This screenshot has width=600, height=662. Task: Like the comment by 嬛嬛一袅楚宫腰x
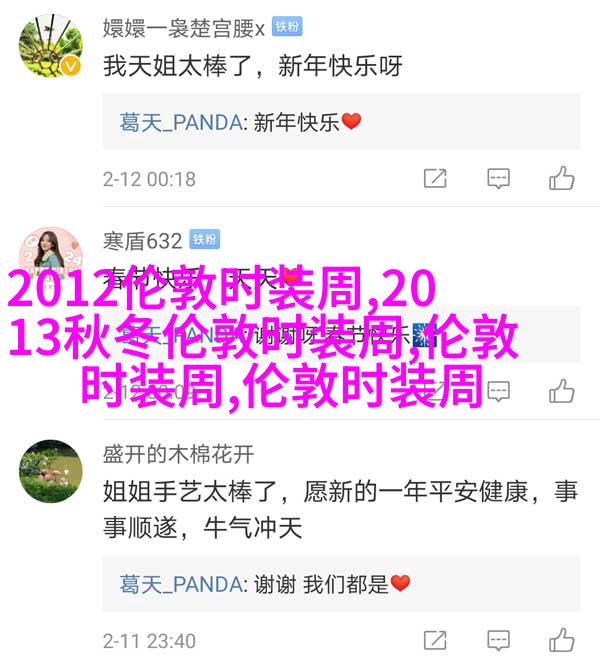point(562,179)
